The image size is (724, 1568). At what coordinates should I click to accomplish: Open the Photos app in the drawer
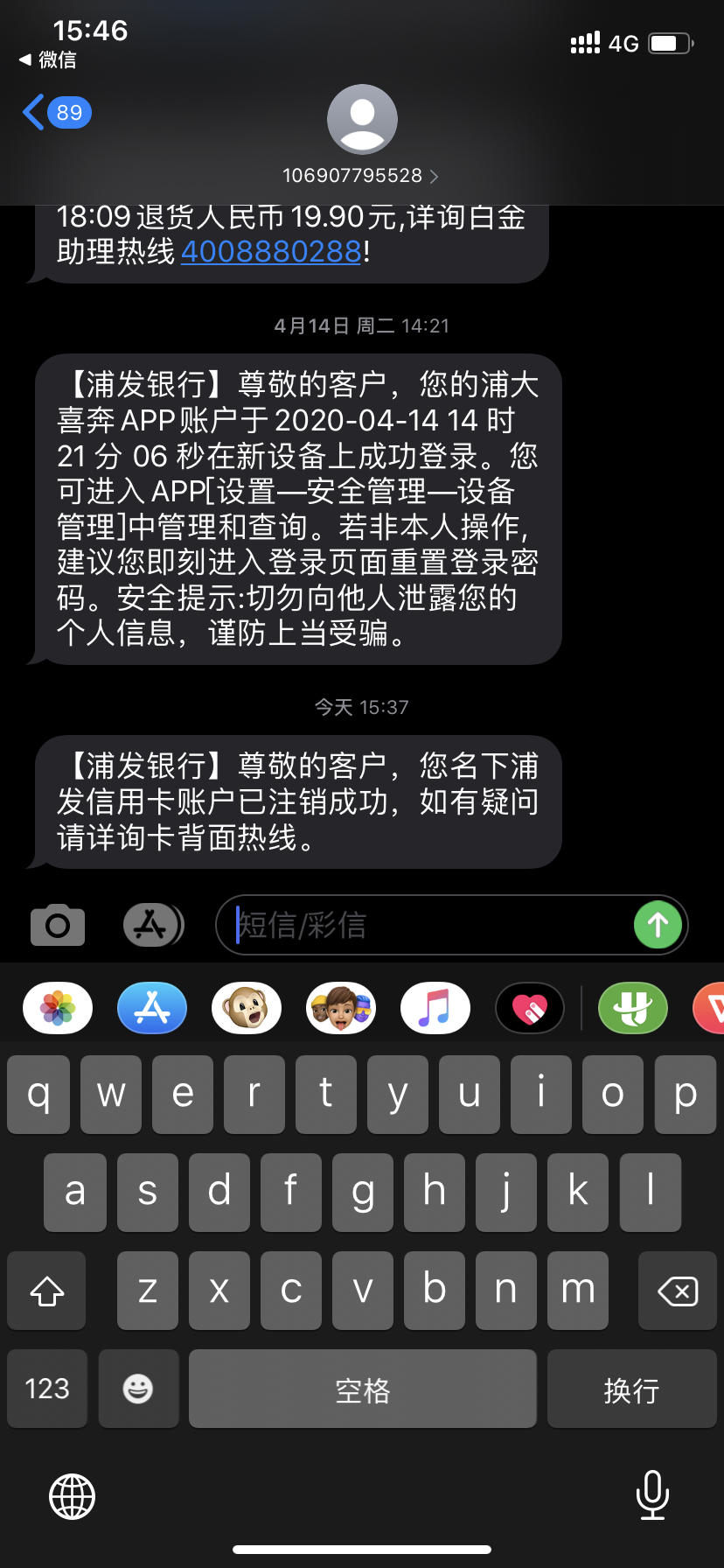(58, 1008)
